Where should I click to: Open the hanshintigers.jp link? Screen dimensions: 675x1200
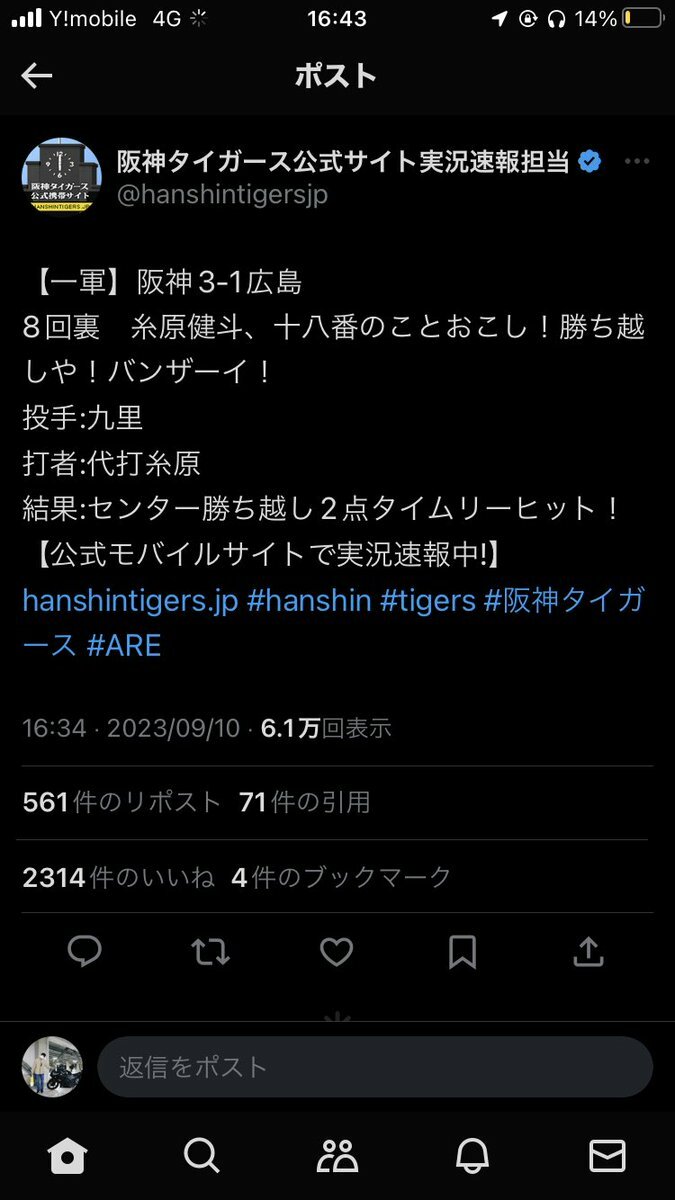(130, 600)
